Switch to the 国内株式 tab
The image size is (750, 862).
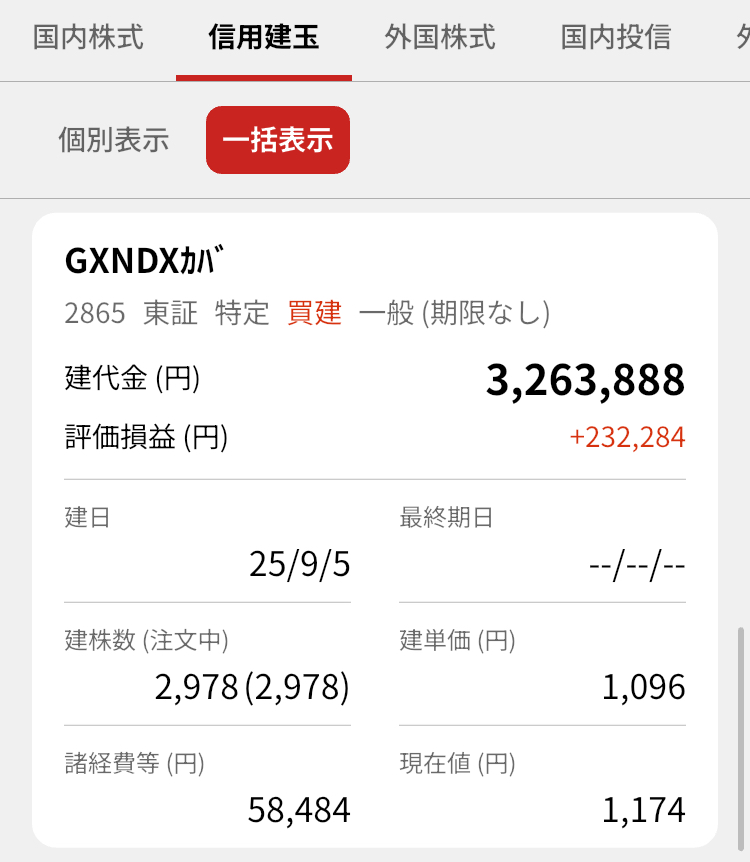[88, 38]
